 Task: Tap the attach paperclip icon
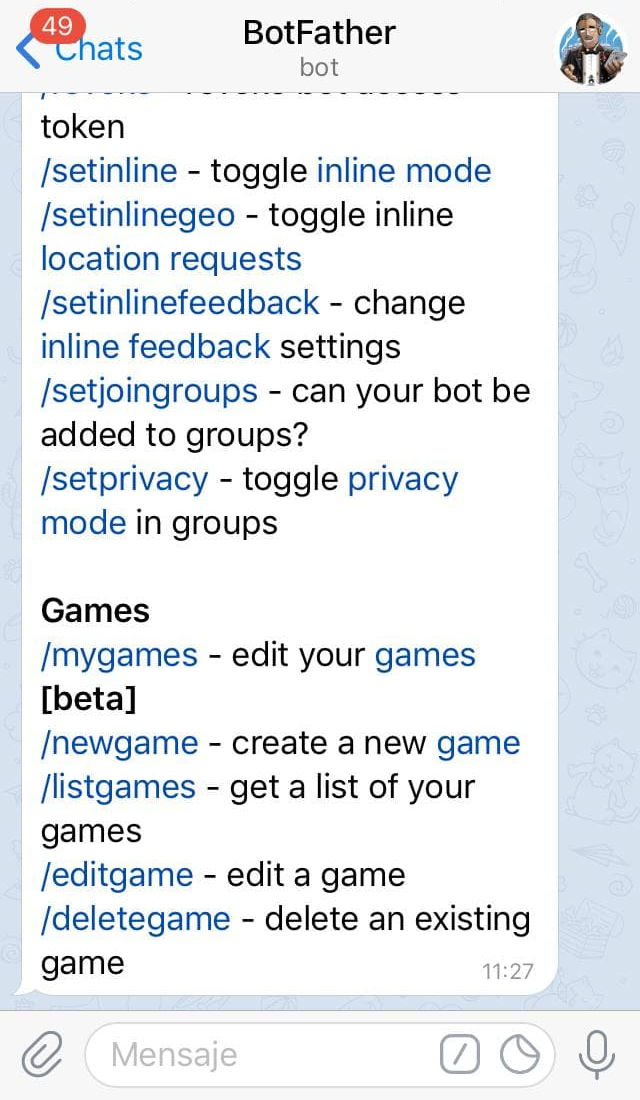pos(42,1054)
